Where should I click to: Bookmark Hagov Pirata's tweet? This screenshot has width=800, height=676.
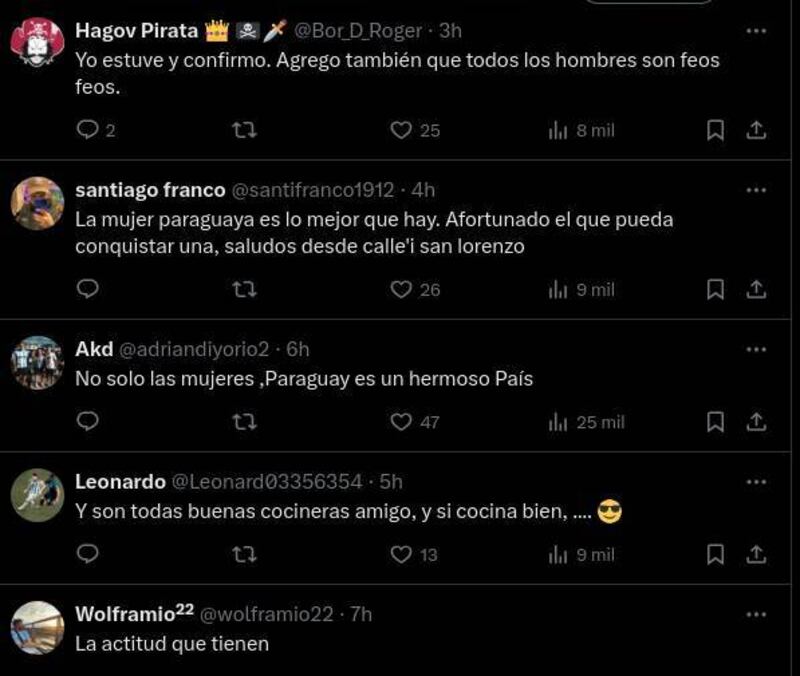pos(715,130)
